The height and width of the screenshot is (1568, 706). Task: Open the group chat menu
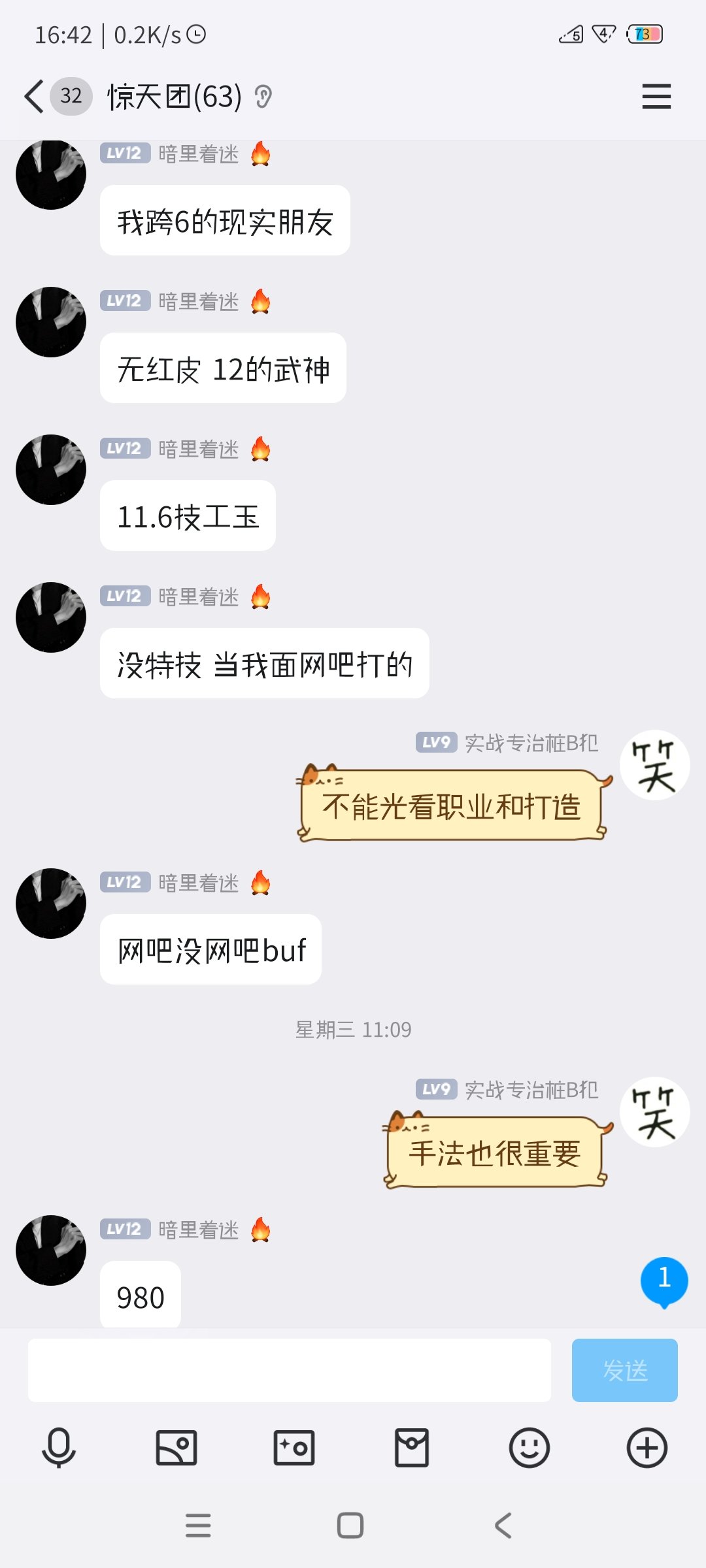[656, 97]
